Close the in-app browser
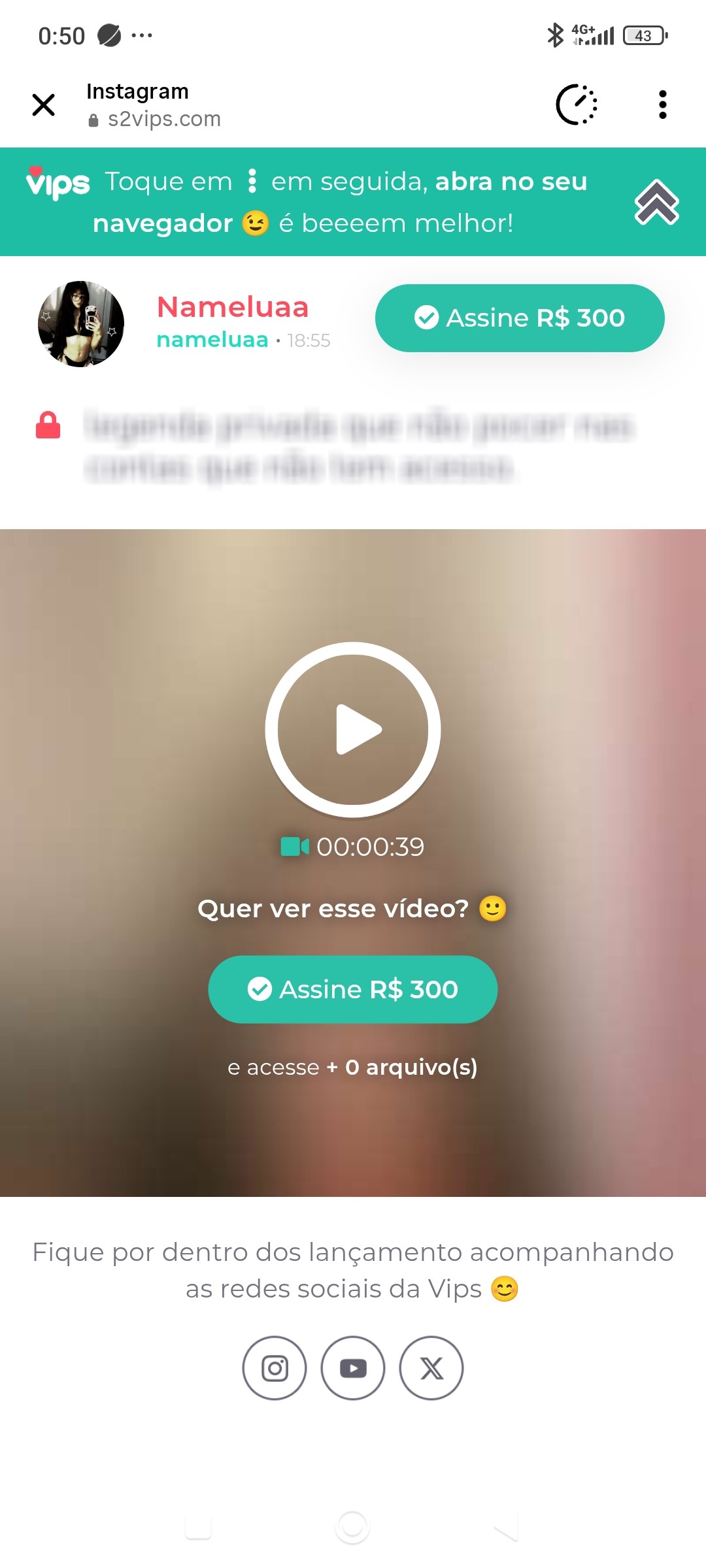This screenshot has width=706, height=1568. click(x=43, y=105)
